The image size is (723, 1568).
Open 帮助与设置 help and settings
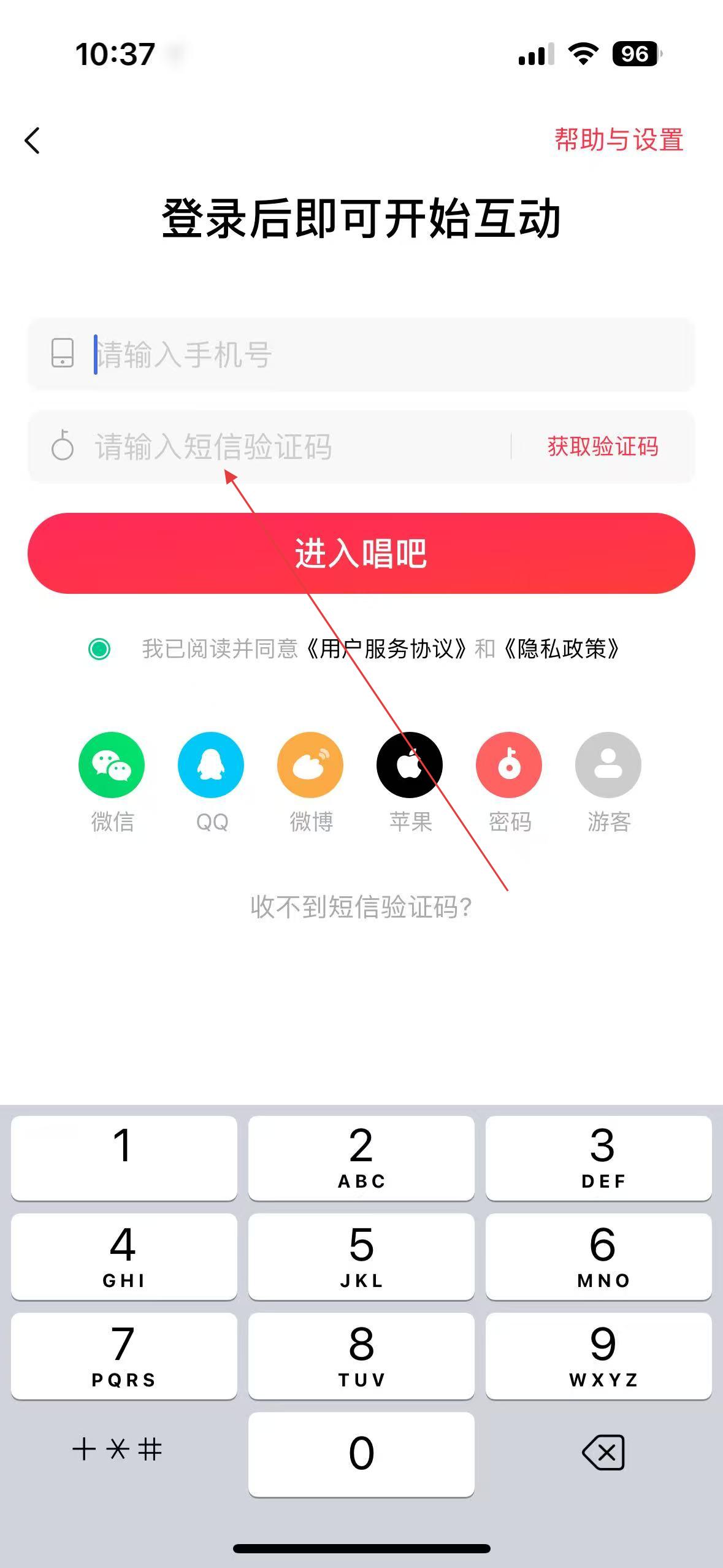[619, 140]
